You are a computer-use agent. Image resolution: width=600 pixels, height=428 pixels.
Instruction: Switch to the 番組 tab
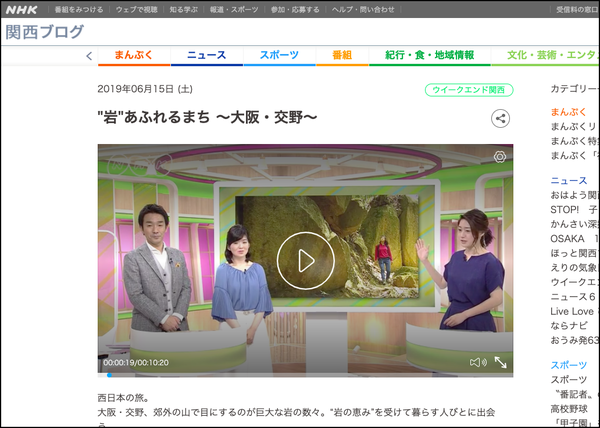[x=343, y=56]
